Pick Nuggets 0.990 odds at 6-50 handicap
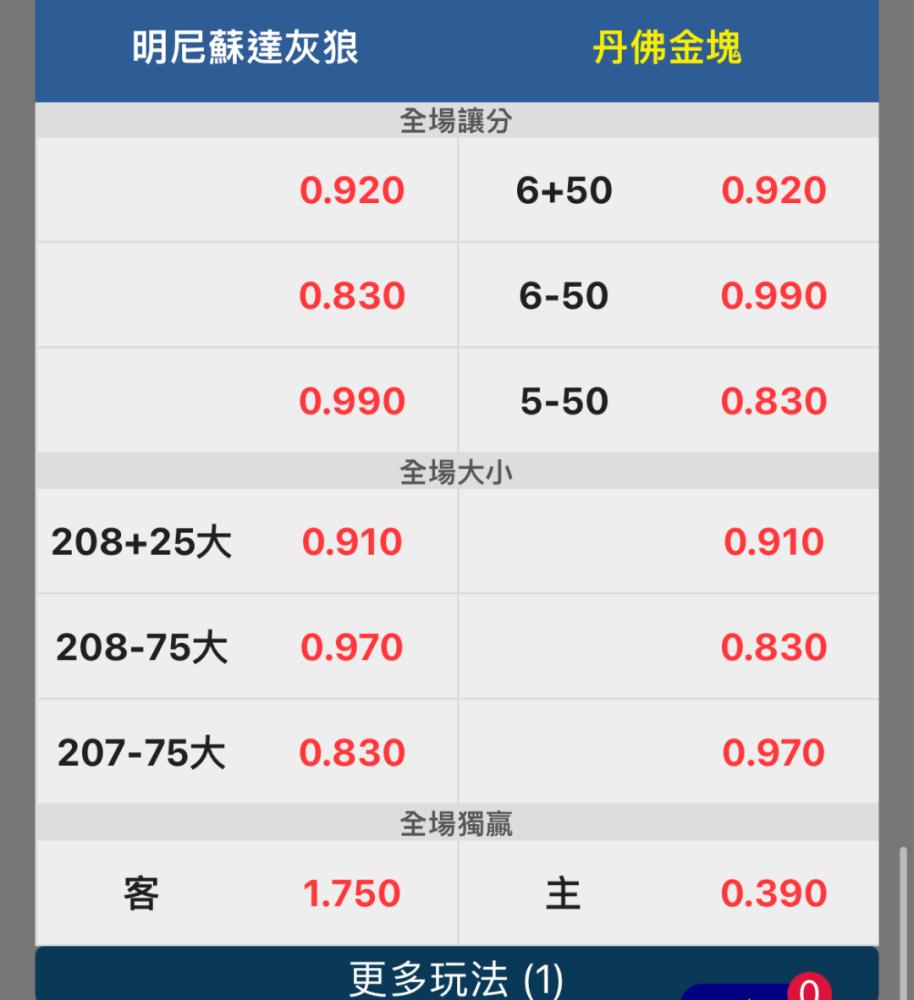This screenshot has width=914, height=1000. 668,295
